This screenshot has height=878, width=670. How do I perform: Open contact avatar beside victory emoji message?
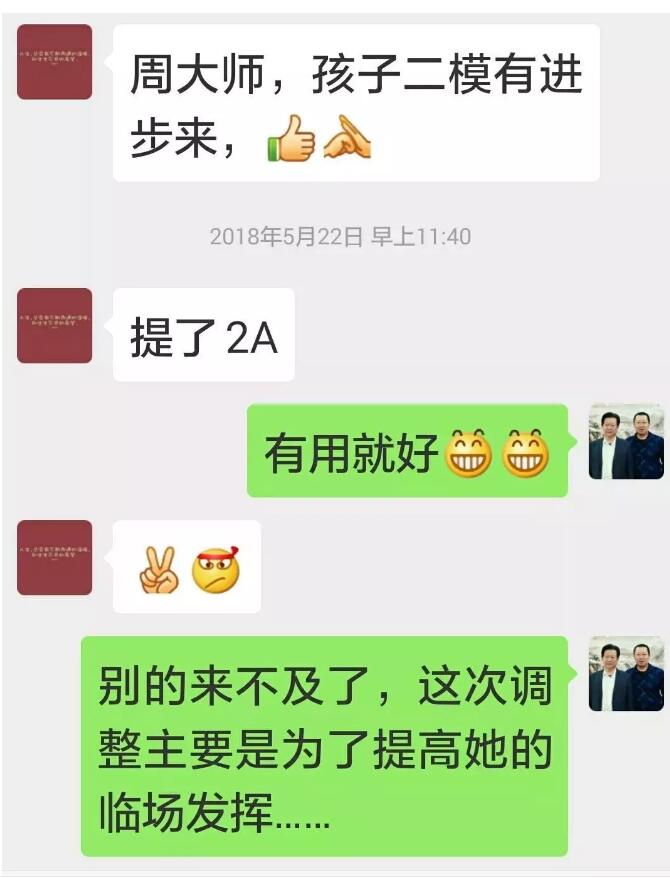pos(55,557)
